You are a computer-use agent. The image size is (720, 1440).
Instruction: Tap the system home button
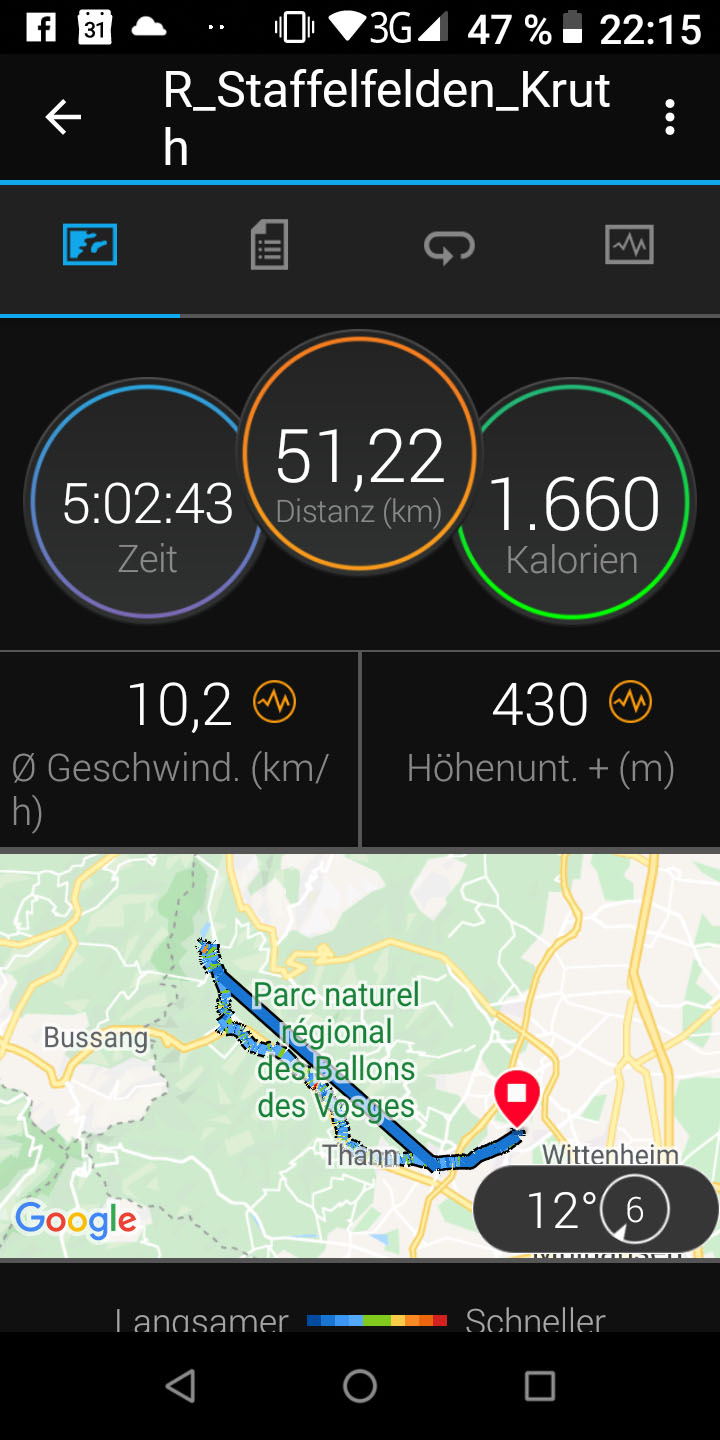pyautogui.click(x=360, y=1386)
